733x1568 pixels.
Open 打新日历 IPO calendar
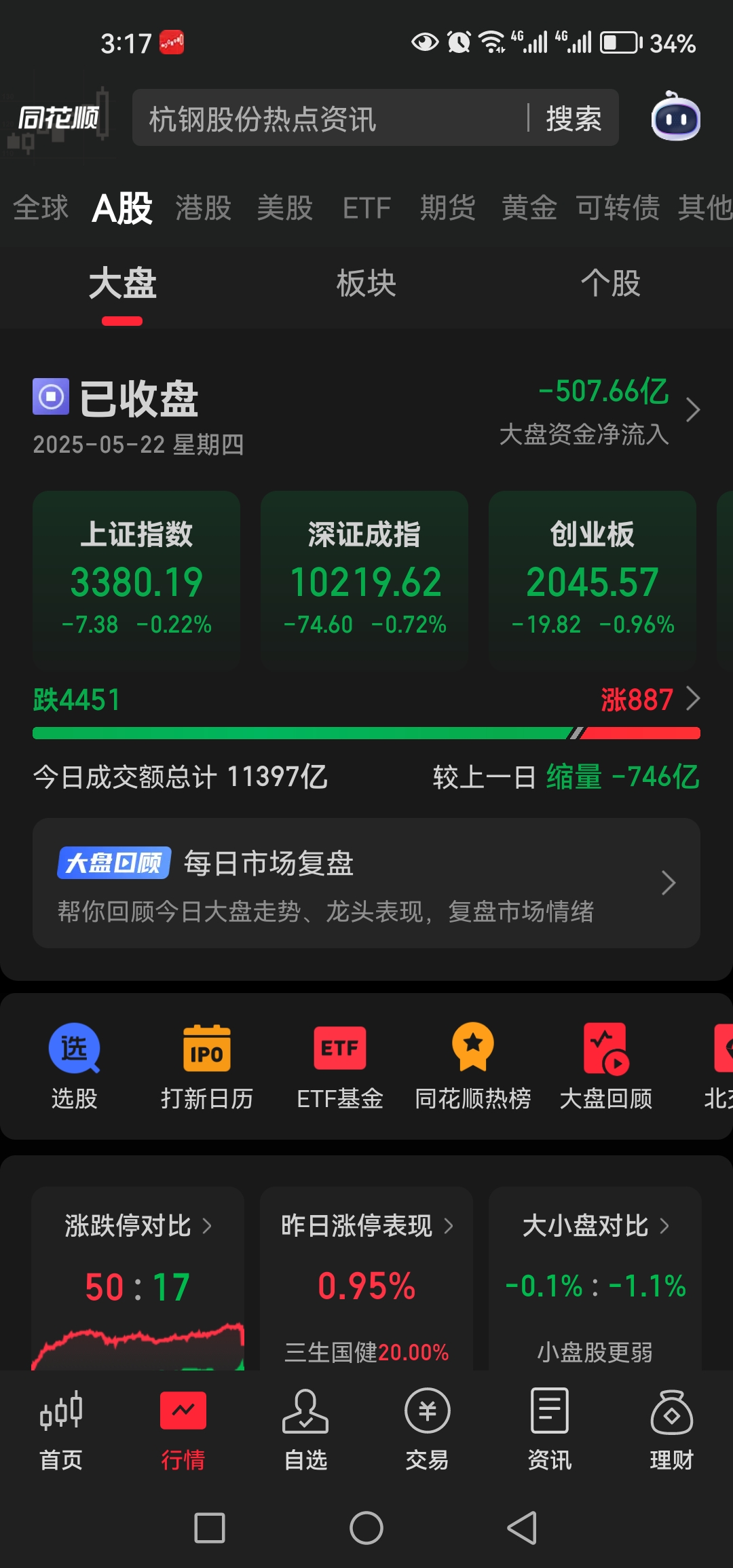point(207,1066)
